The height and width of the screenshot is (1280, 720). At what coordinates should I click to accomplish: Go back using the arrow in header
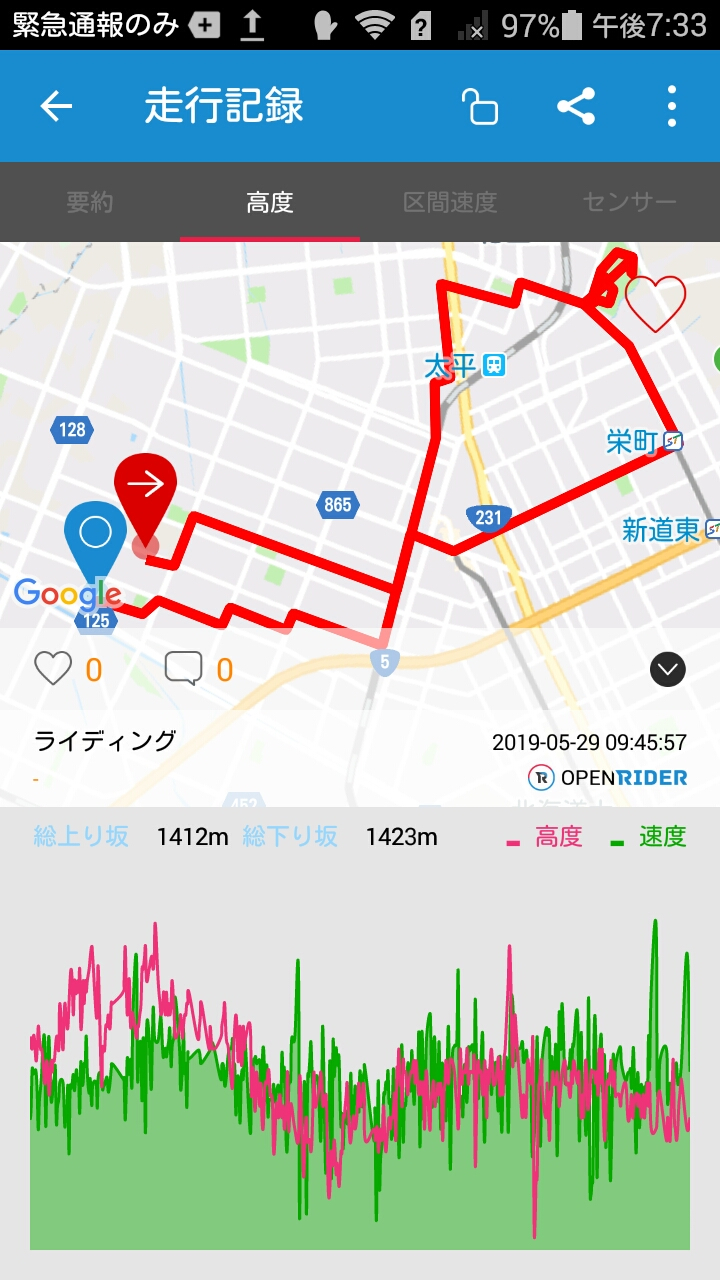tap(57, 106)
